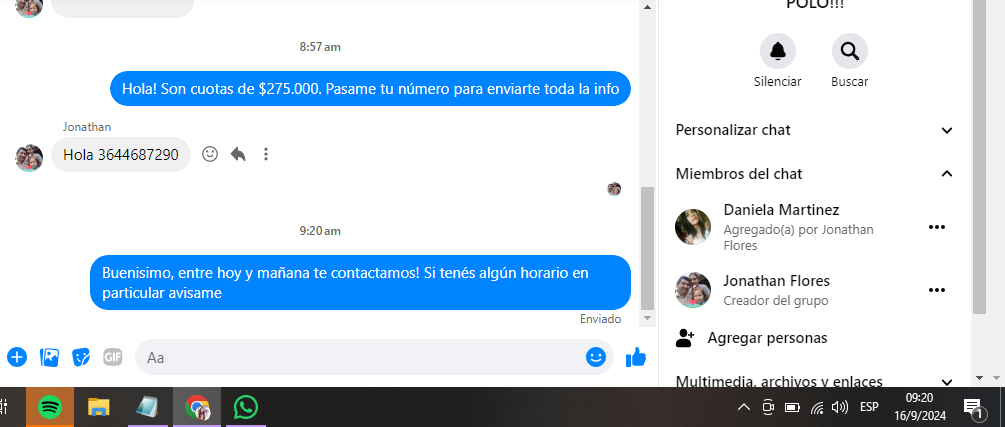Open emoji picker in message field
Image resolution: width=1005 pixels, height=427 pixels.
click(596, 357)
